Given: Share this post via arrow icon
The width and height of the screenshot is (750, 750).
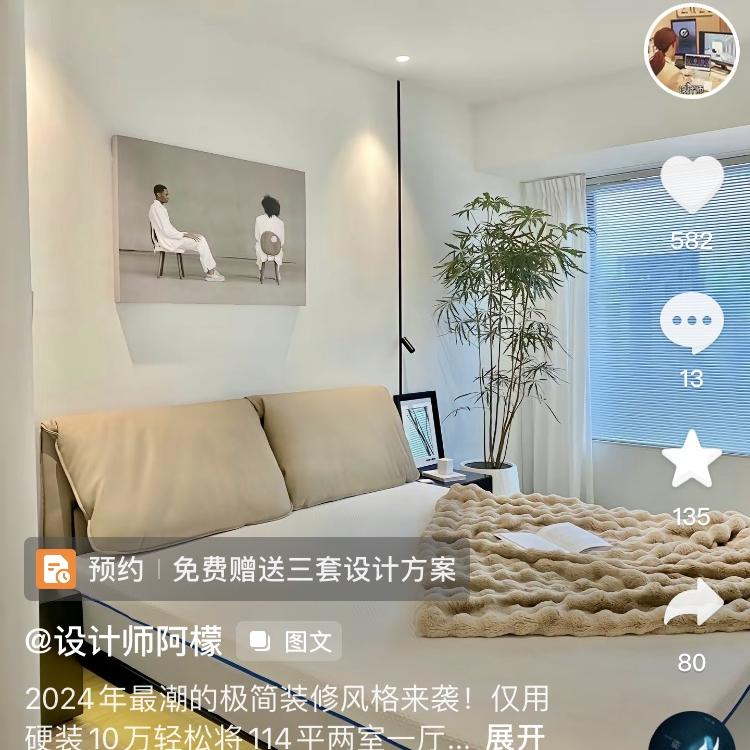Looking at the screenshot, I should tap(692, 604).
